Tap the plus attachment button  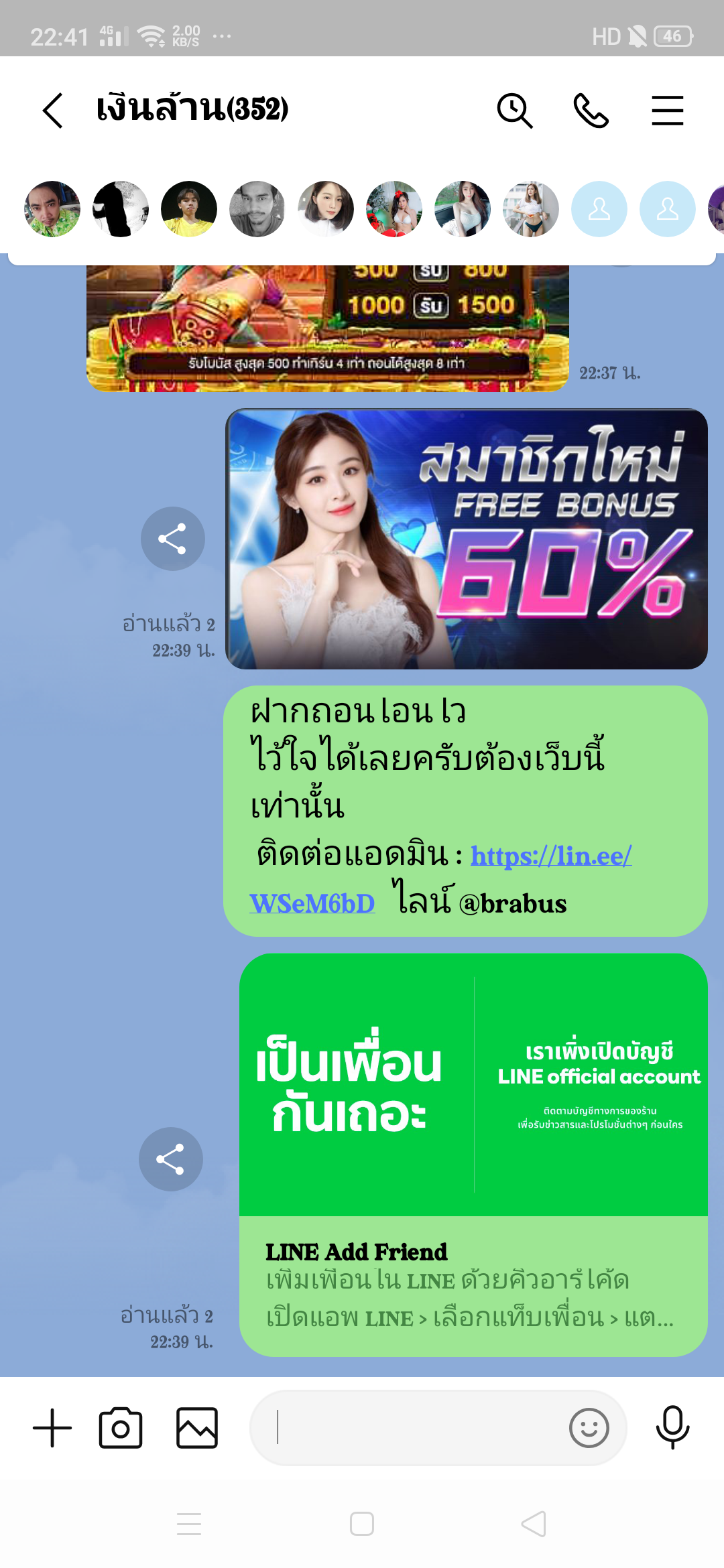[52, 1428]
